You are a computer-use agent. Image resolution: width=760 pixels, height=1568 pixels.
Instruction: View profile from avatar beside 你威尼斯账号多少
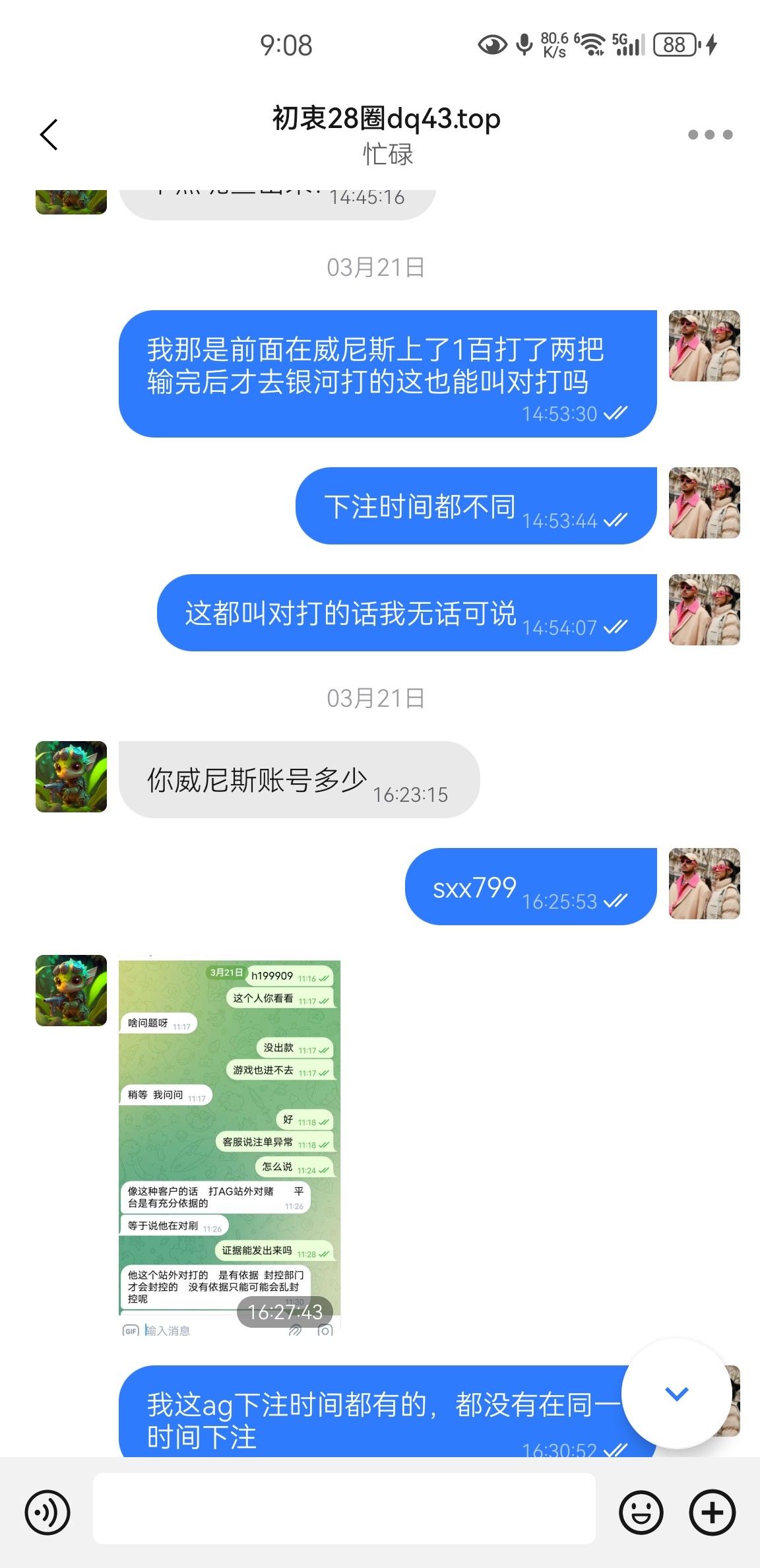[x=71, y=777]
